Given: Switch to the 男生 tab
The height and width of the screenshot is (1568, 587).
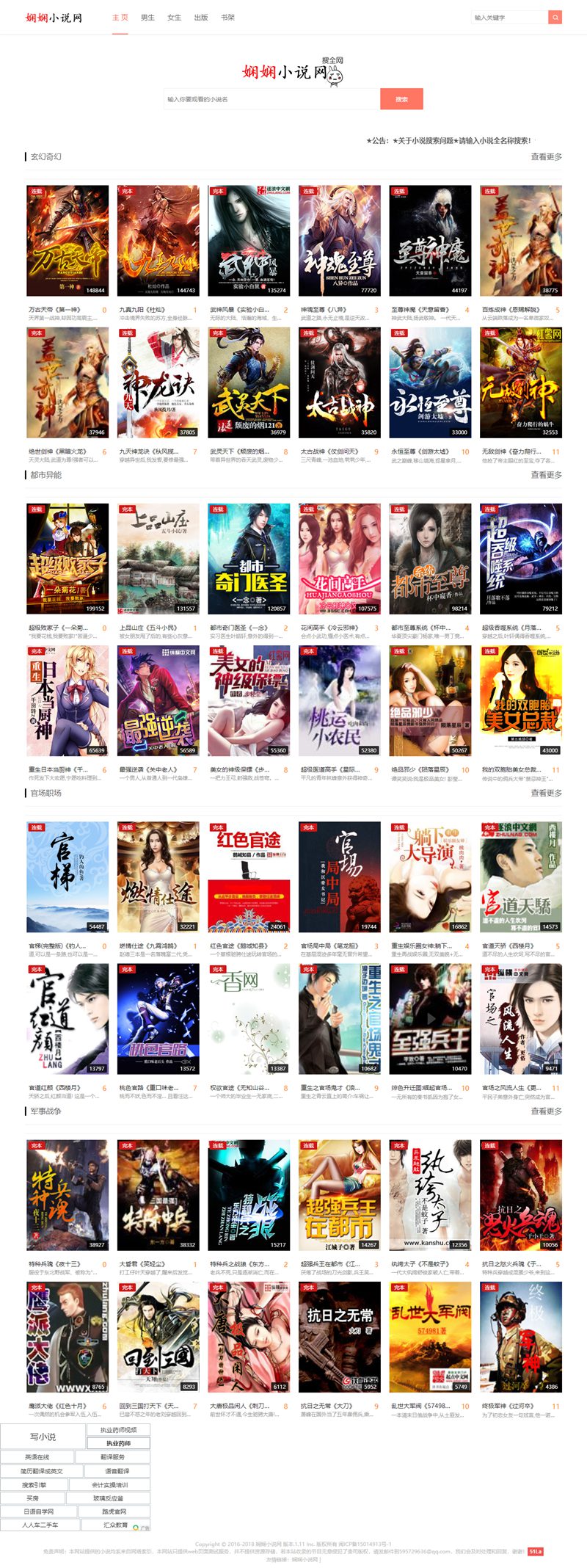Looking at the screenshot, I should pyautogui.click(x=147, y=18).
